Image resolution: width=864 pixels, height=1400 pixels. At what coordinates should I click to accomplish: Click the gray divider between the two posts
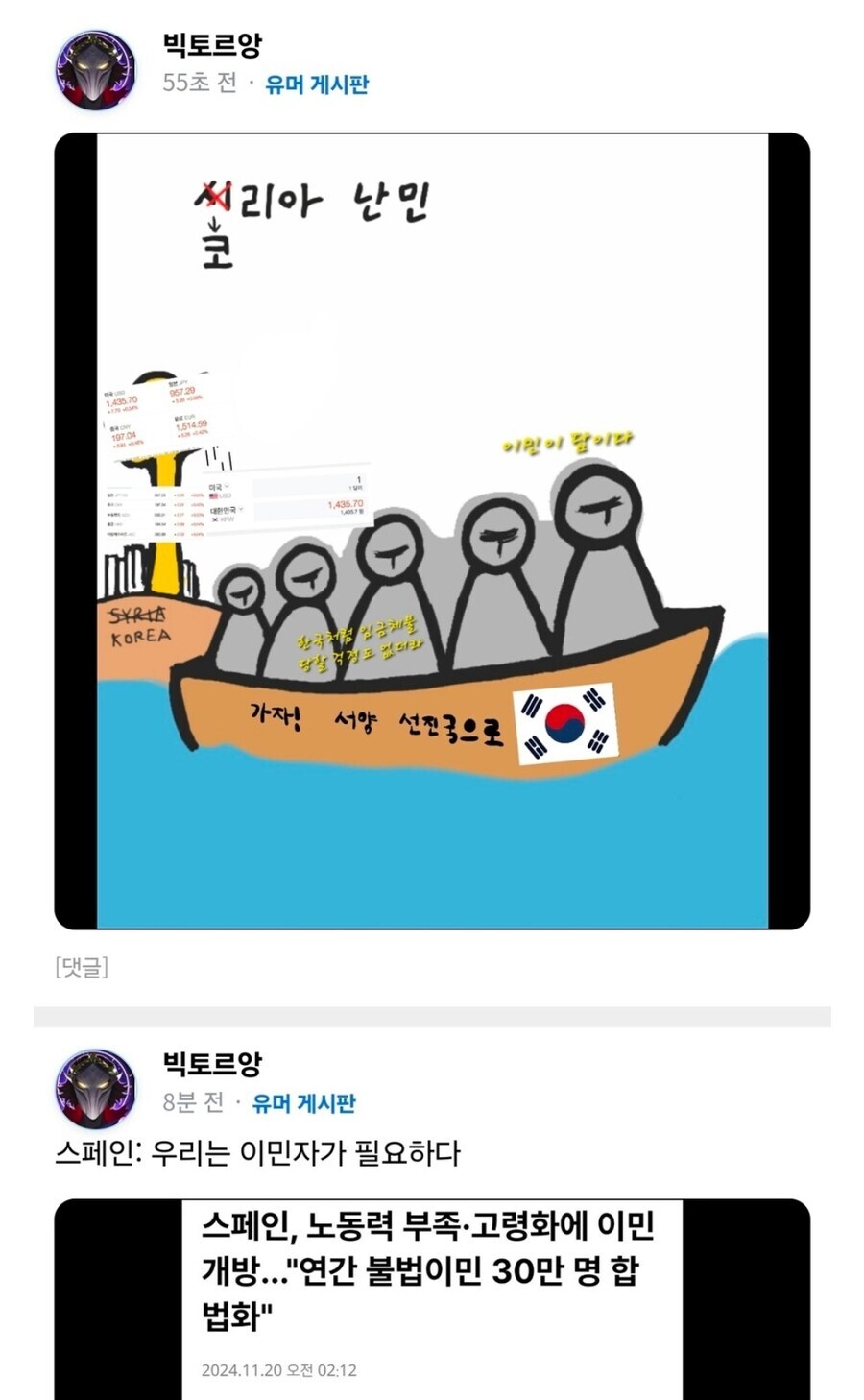(432, 1013)
